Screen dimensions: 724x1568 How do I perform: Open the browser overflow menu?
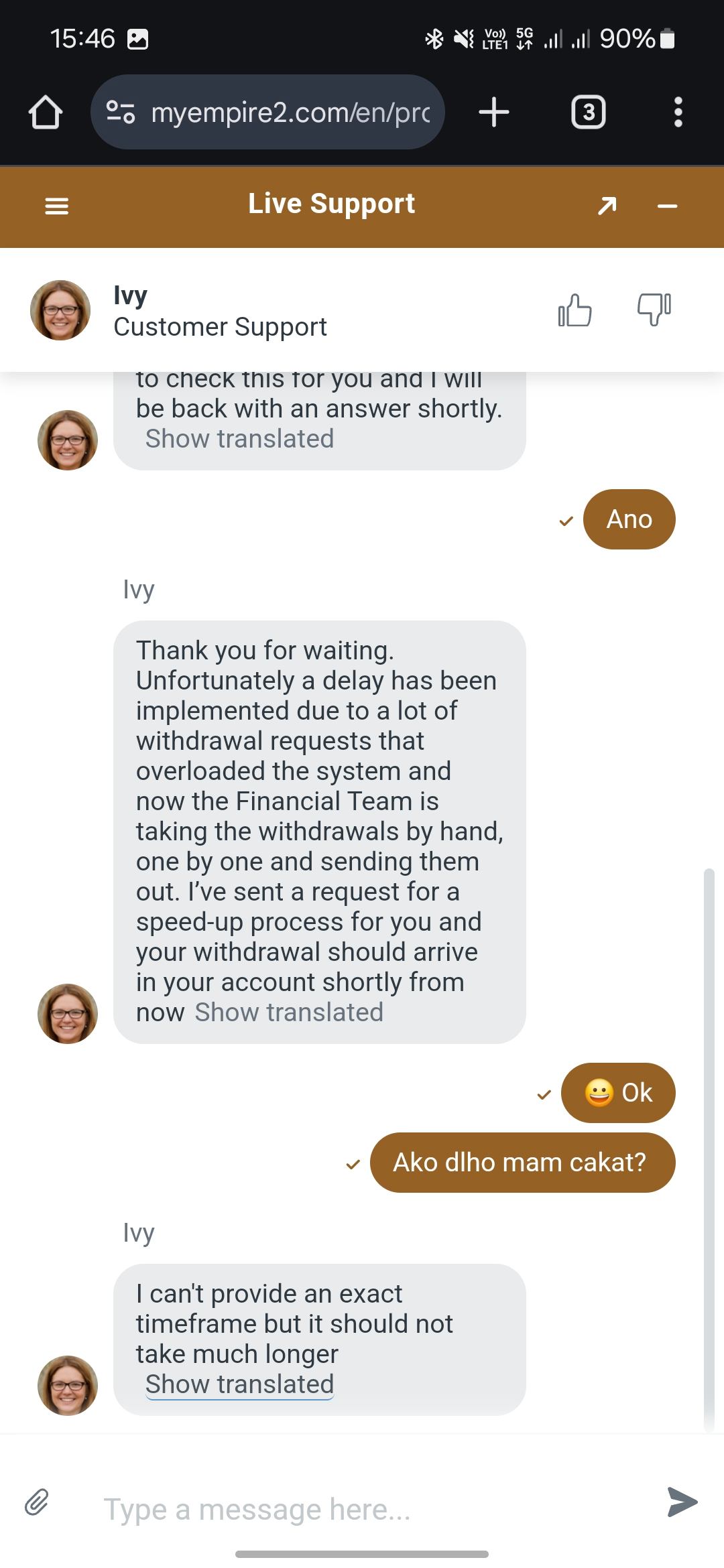click(x=678, y=112)
